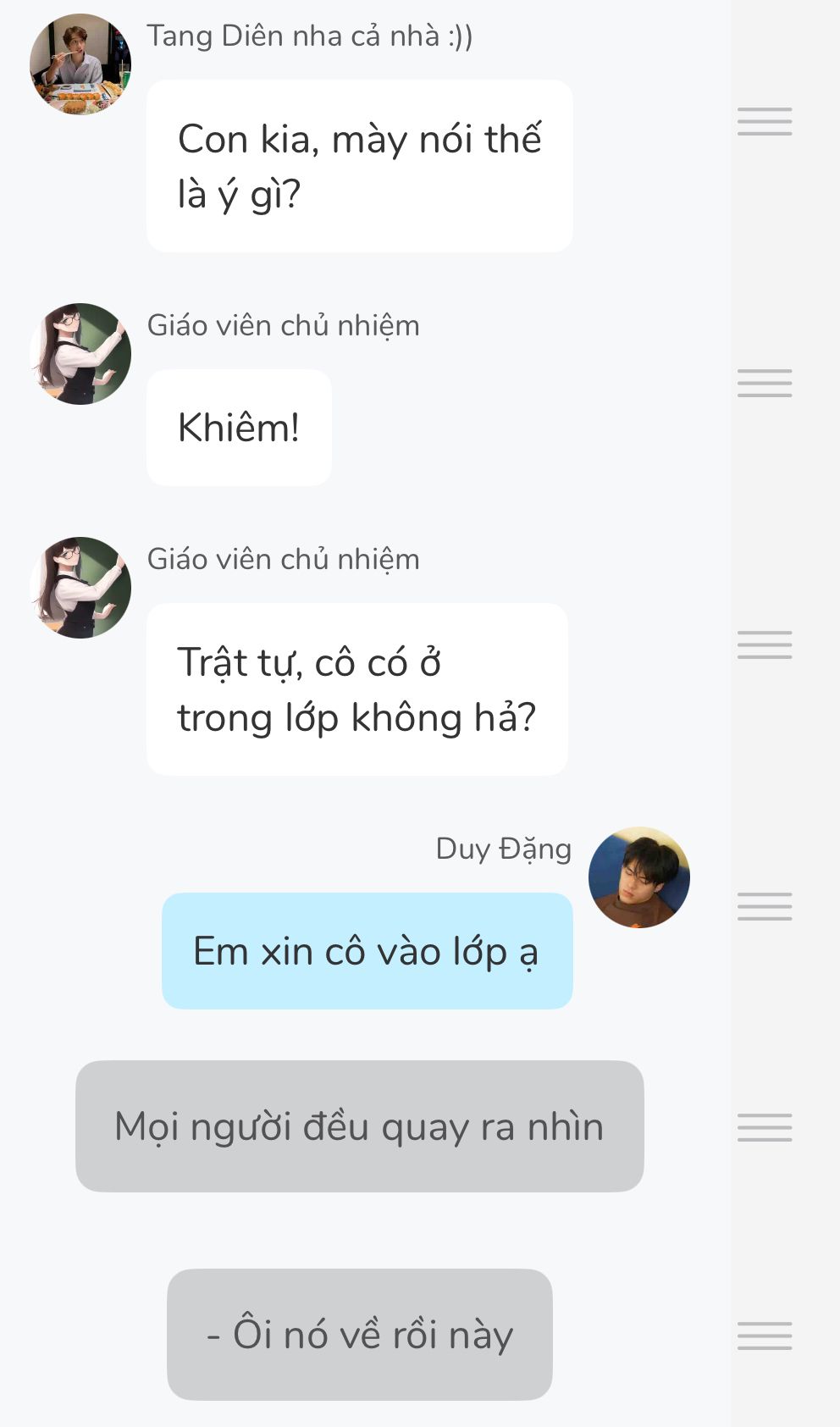
Task: Select Duy Đặng's "Em xin cô vào lớp ạ" bubble
Action: 367,951
